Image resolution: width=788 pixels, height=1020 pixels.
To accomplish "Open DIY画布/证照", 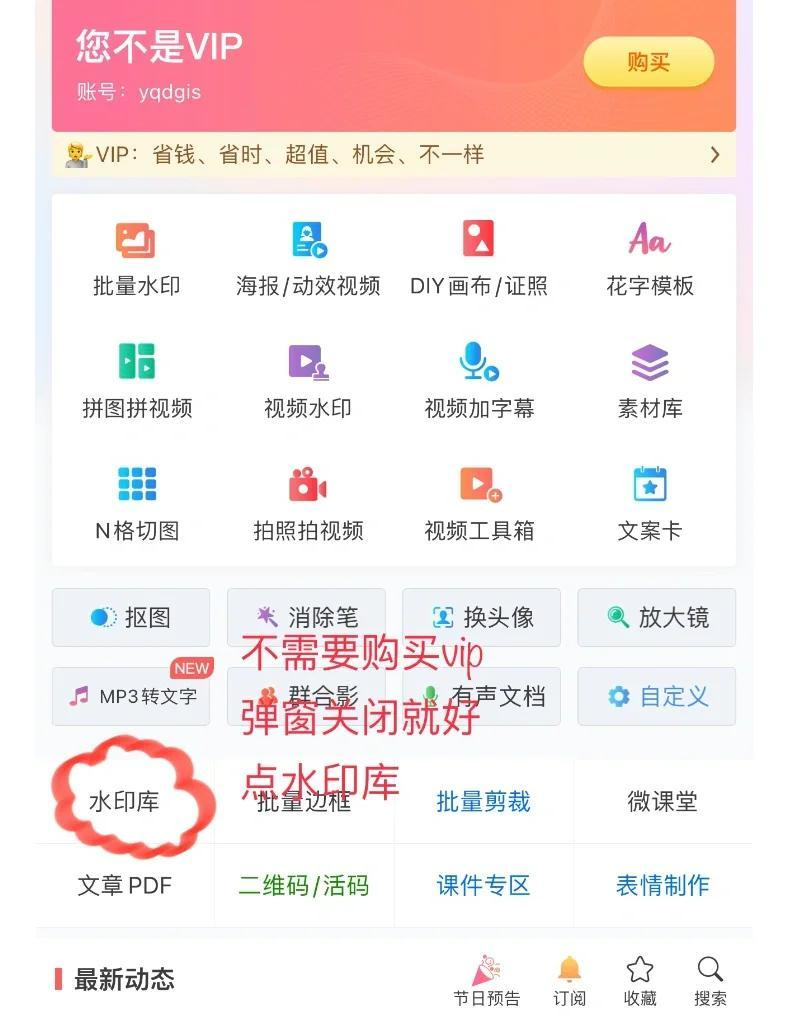I will tap(479, 260).
